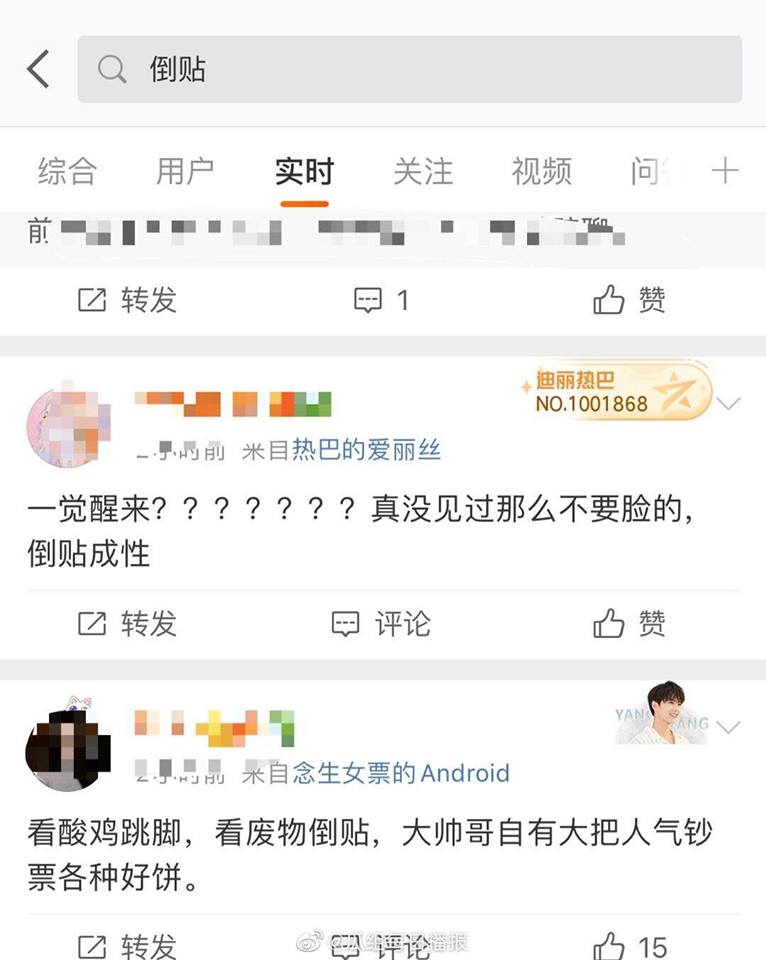Viewport: 766px width, 960px height.
Task: Open the 热巴的爱丽丝 source link
Action: (366, 450)
